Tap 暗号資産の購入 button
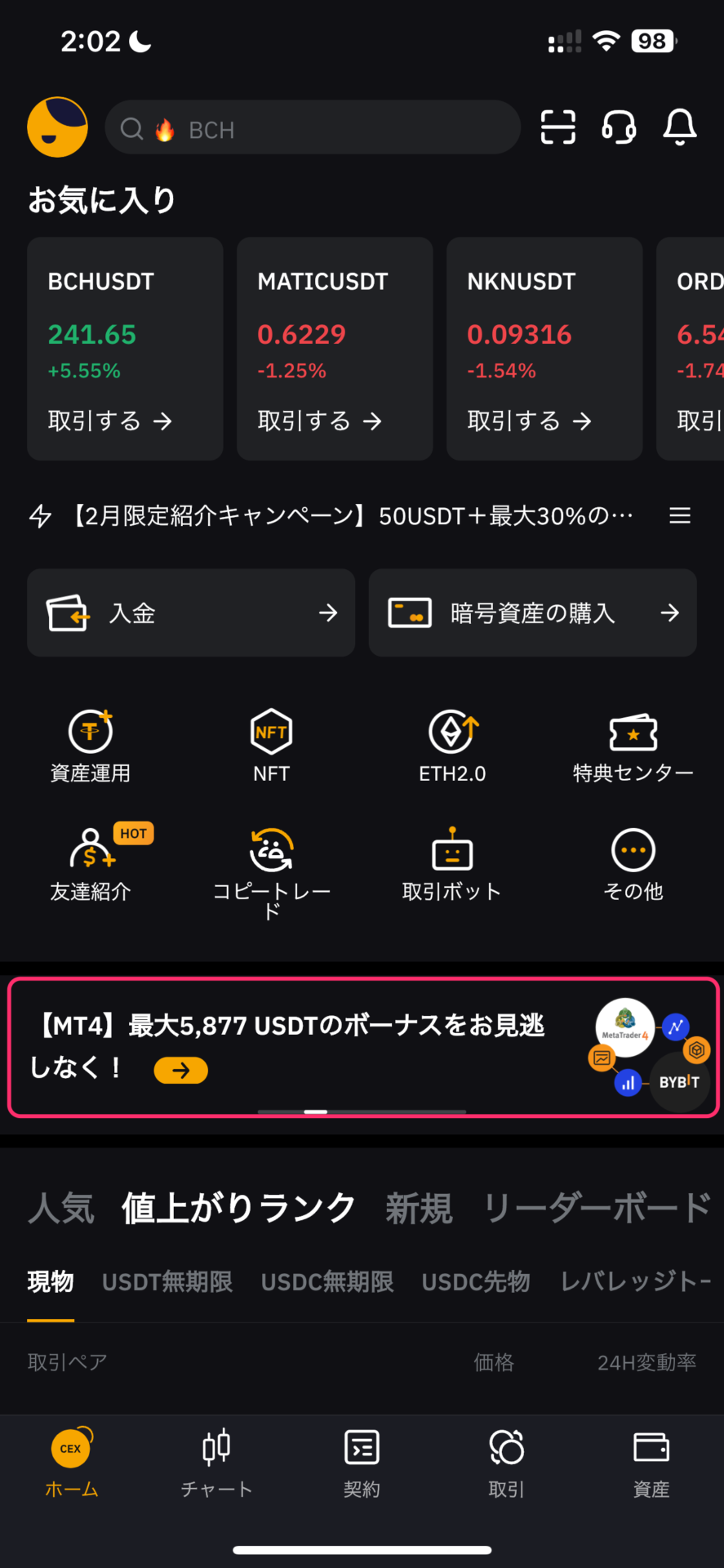 (x=532, y=612)
